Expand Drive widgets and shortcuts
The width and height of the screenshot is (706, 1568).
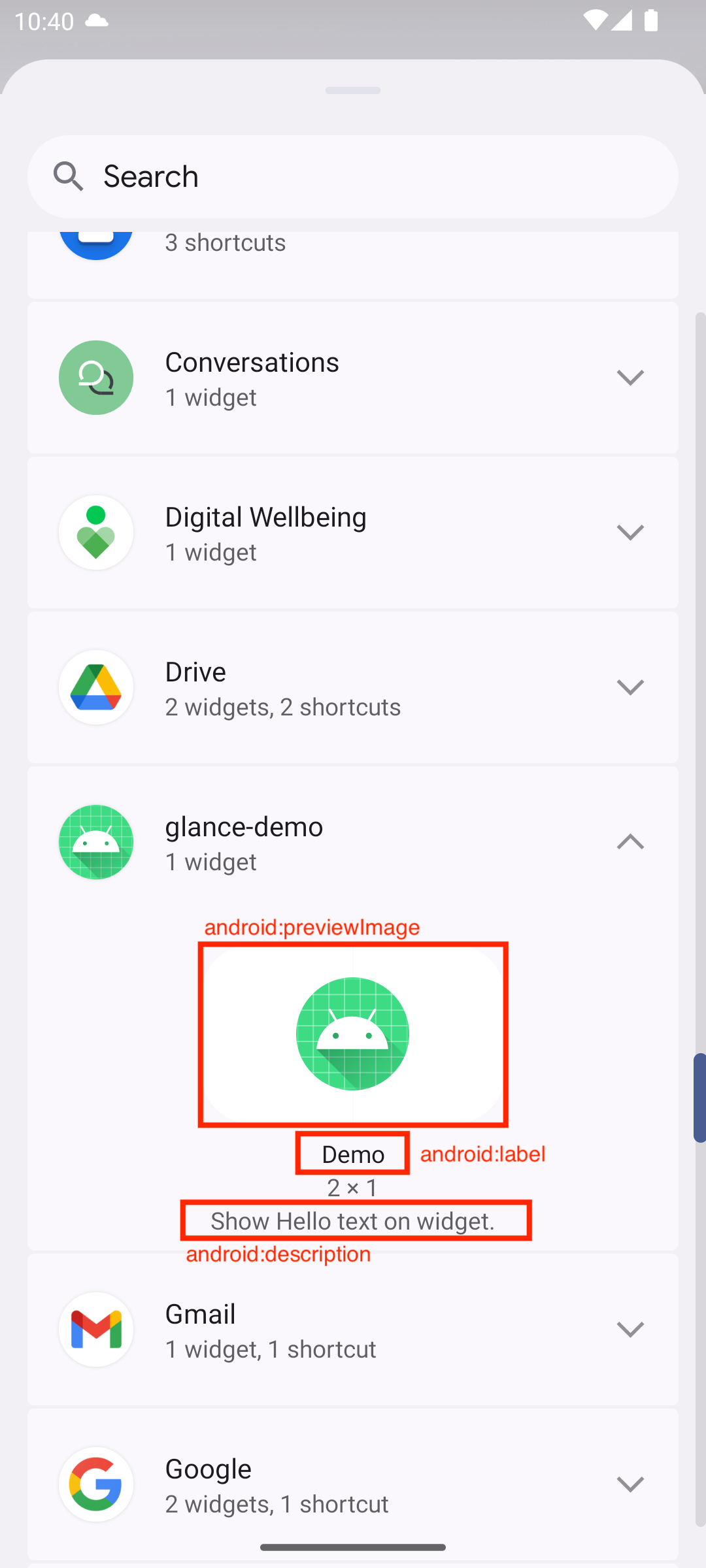click(630, 687)
